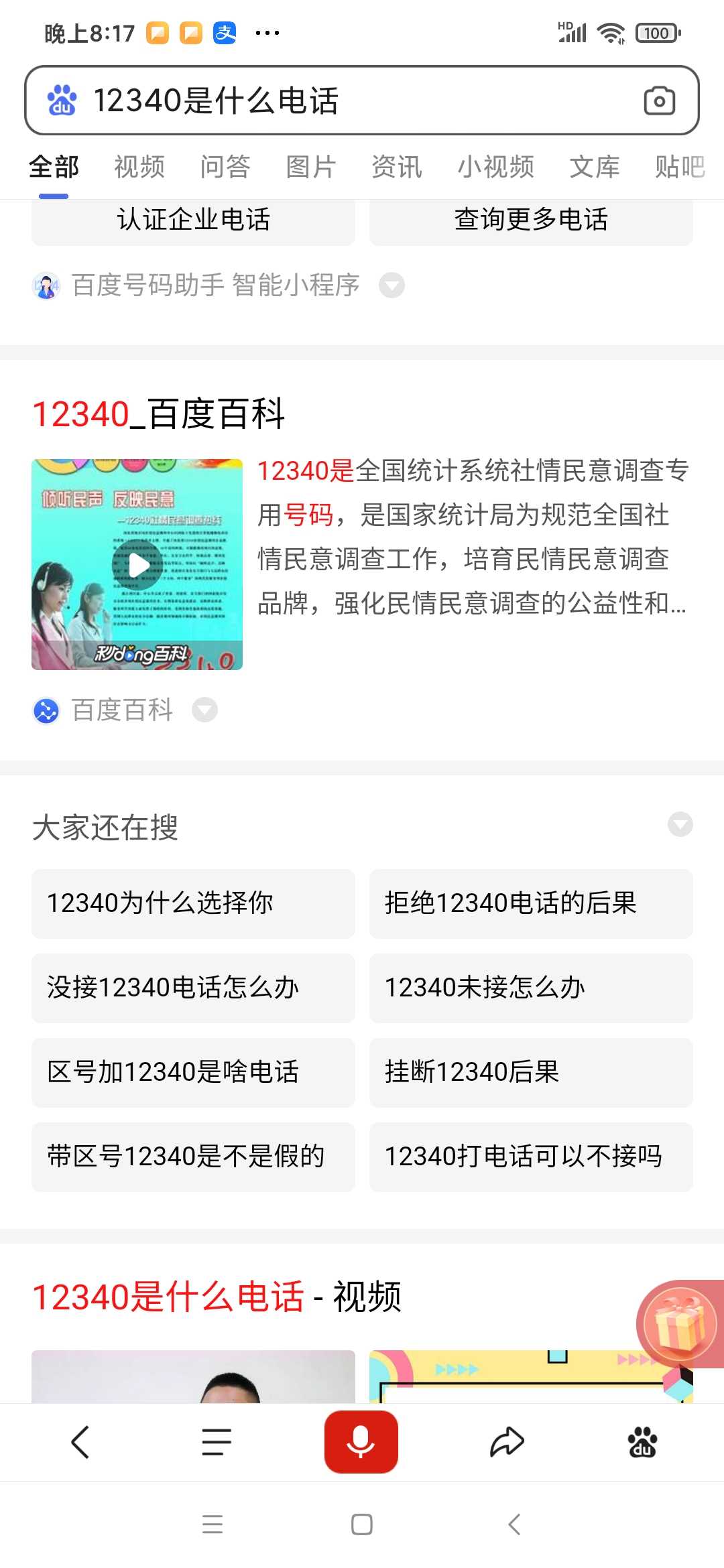This screenshot has height=1568, width=724.
Task: Search 挂断12340后果
Action: (531, 1072)
